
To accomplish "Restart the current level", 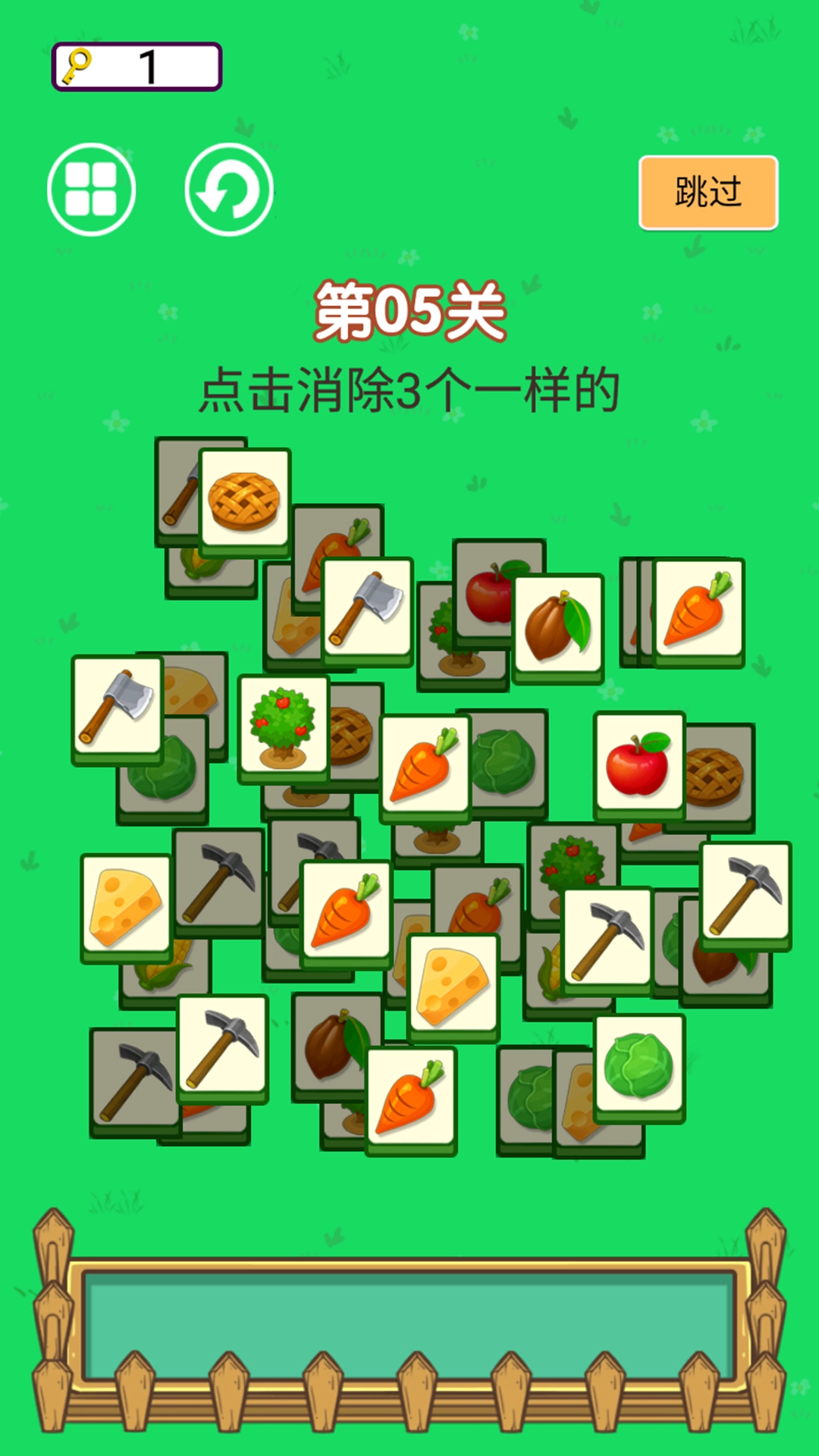I will (x=229, y=190).
